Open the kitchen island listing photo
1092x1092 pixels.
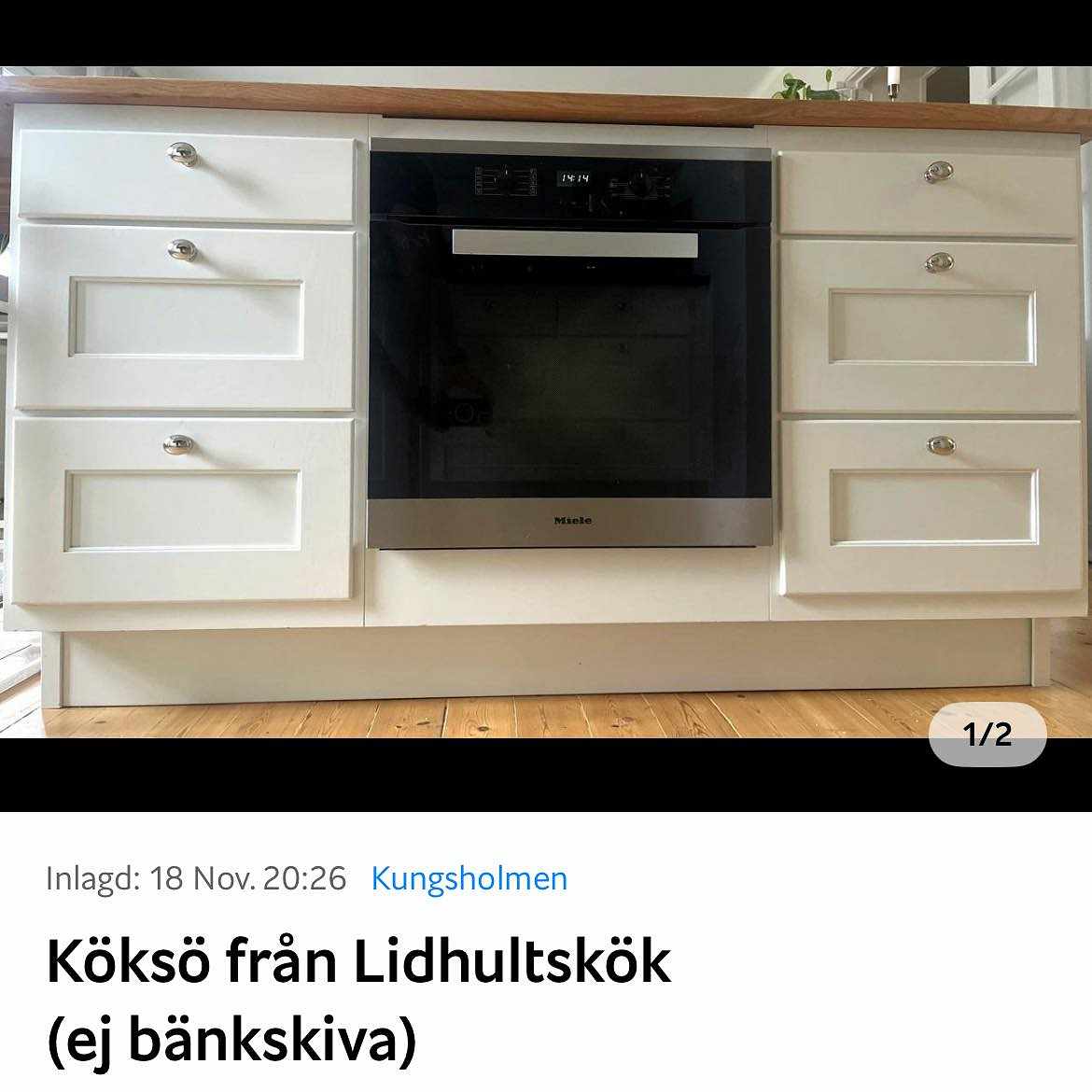point(546,401)
